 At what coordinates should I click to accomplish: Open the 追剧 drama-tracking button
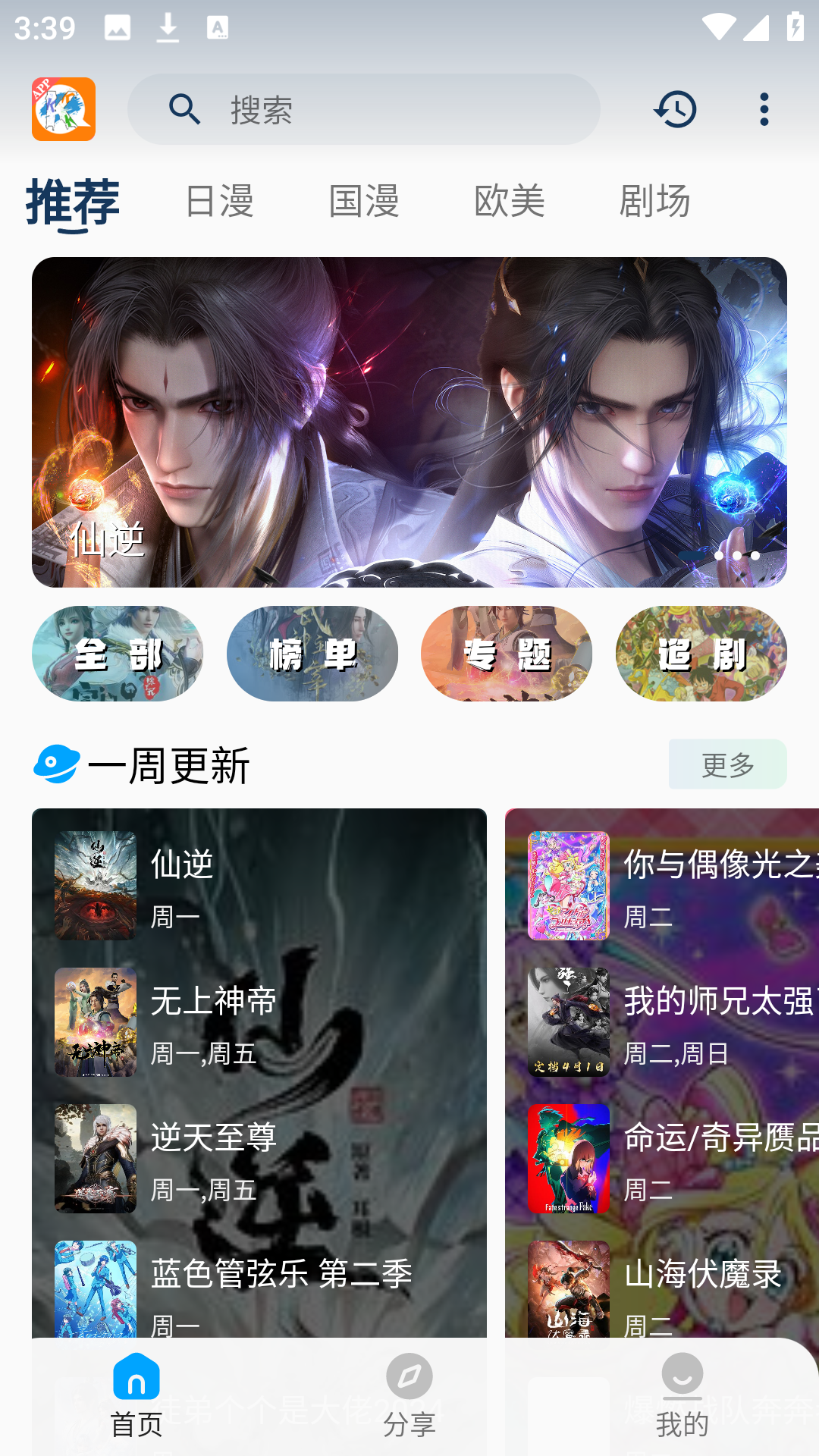click(700, 654)
